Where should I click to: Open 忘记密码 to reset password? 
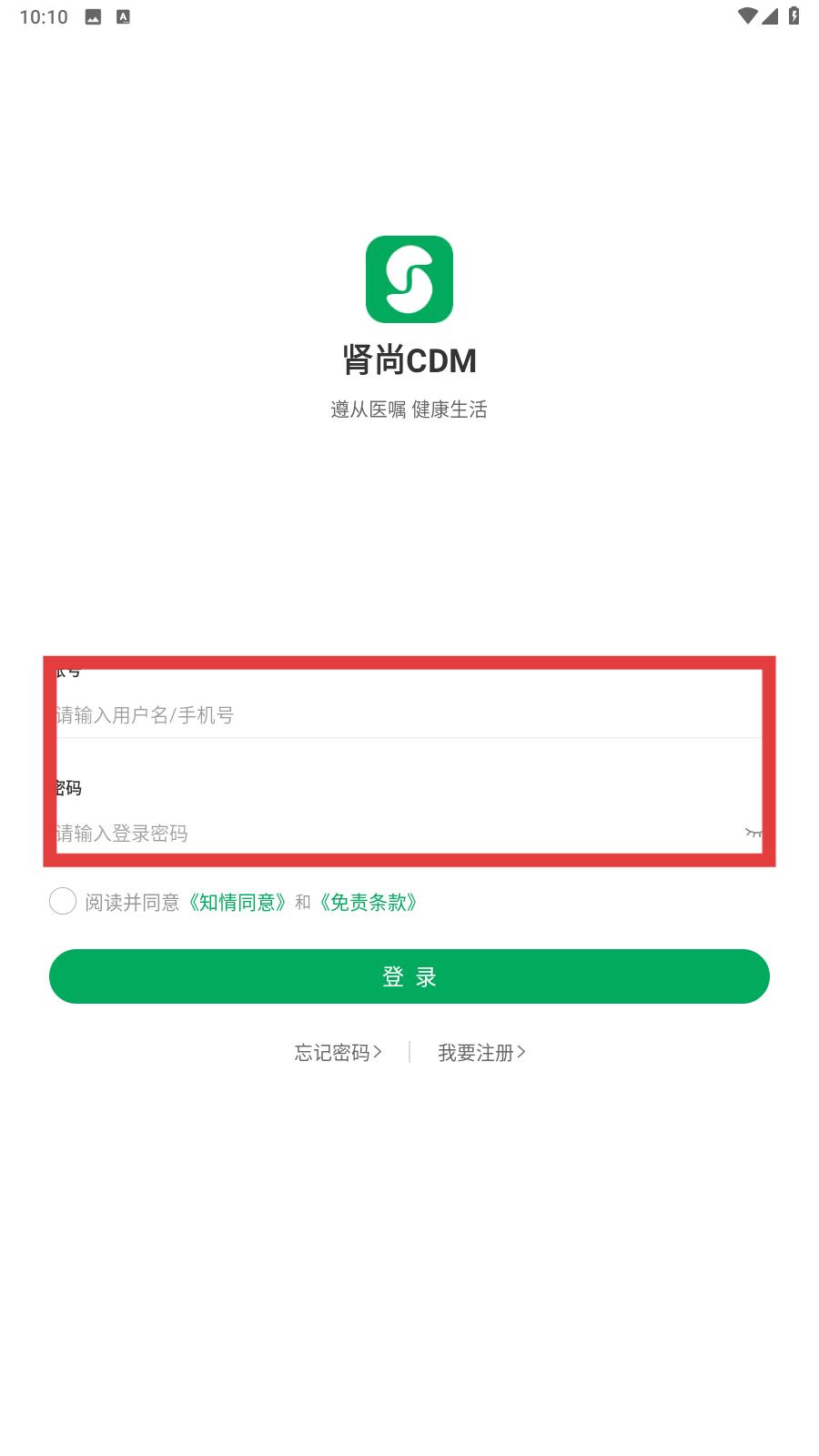[338, 1052]
